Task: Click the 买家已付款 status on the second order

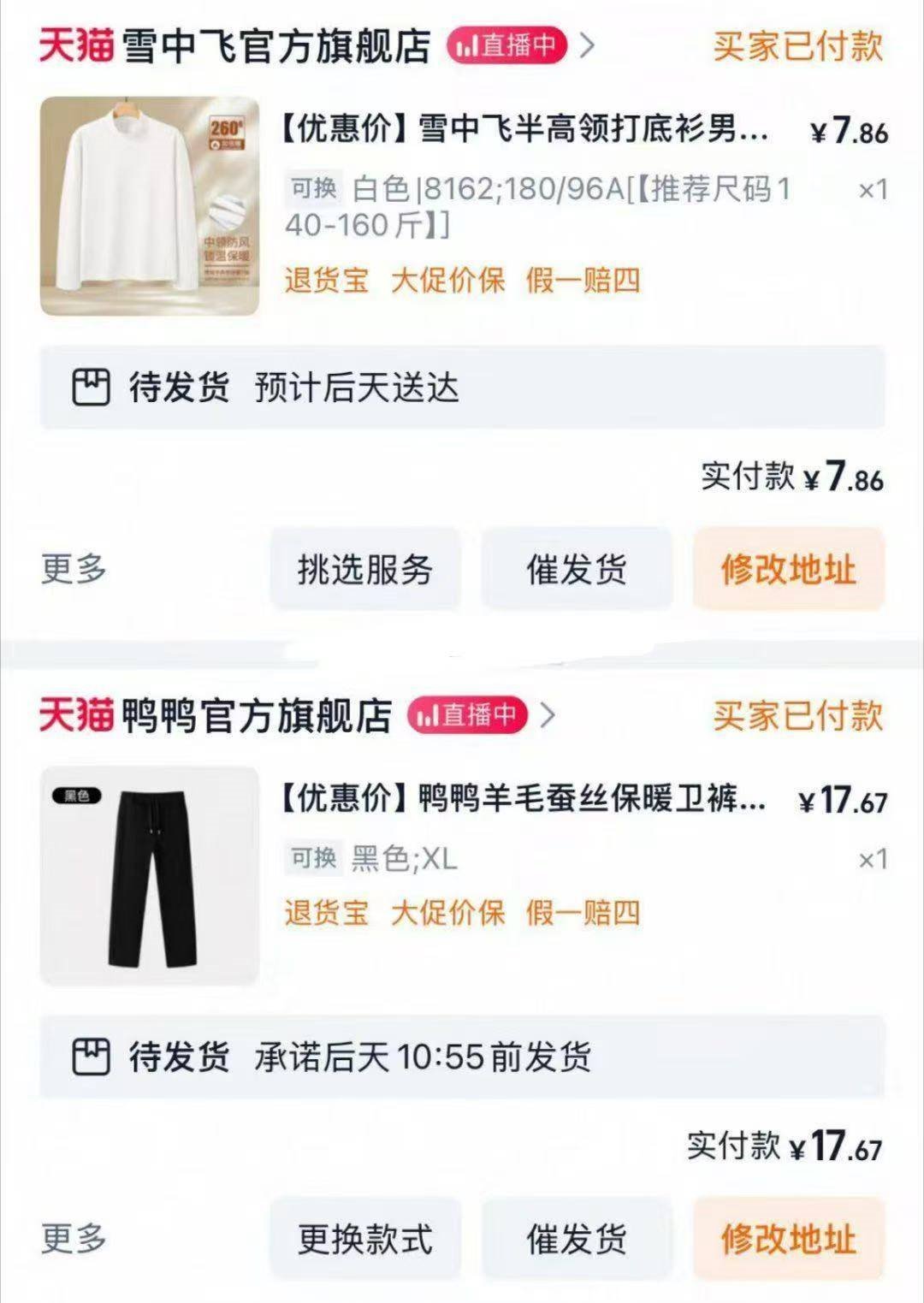Action: click(796, 719)
